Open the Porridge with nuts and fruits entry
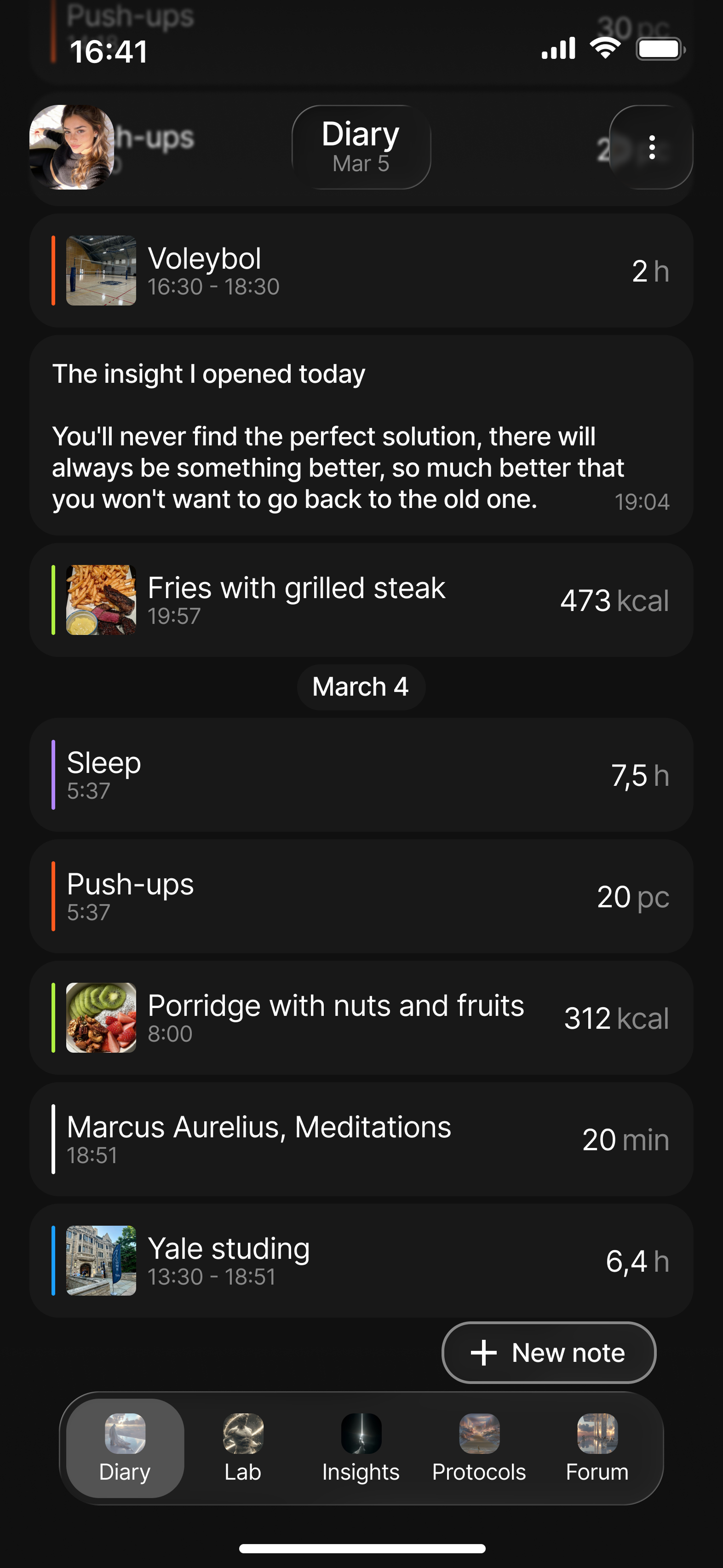723x1568 pixels. click(361, 1017)
